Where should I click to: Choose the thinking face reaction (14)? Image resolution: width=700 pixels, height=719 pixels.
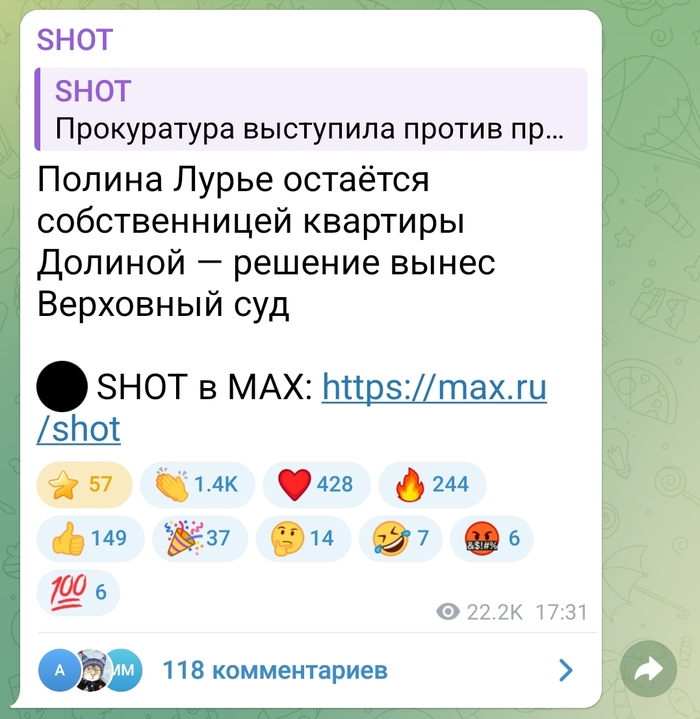303,538
